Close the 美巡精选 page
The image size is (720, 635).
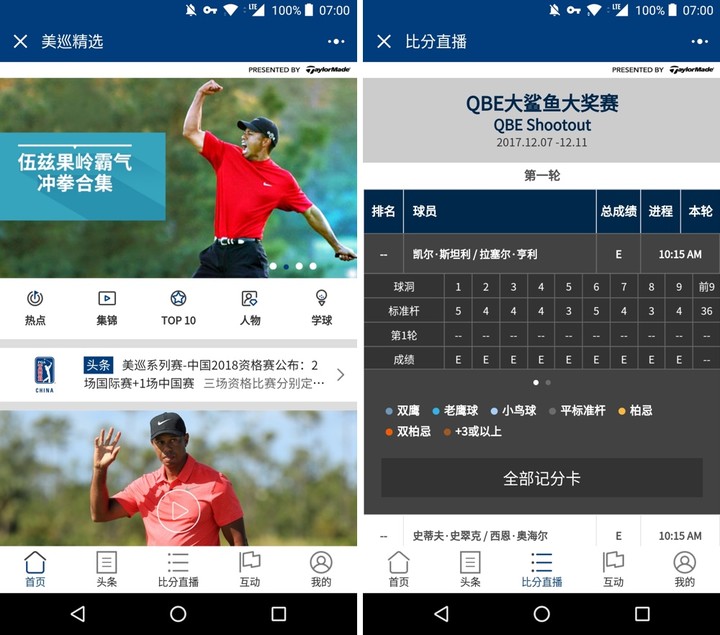tap(20, 41)
